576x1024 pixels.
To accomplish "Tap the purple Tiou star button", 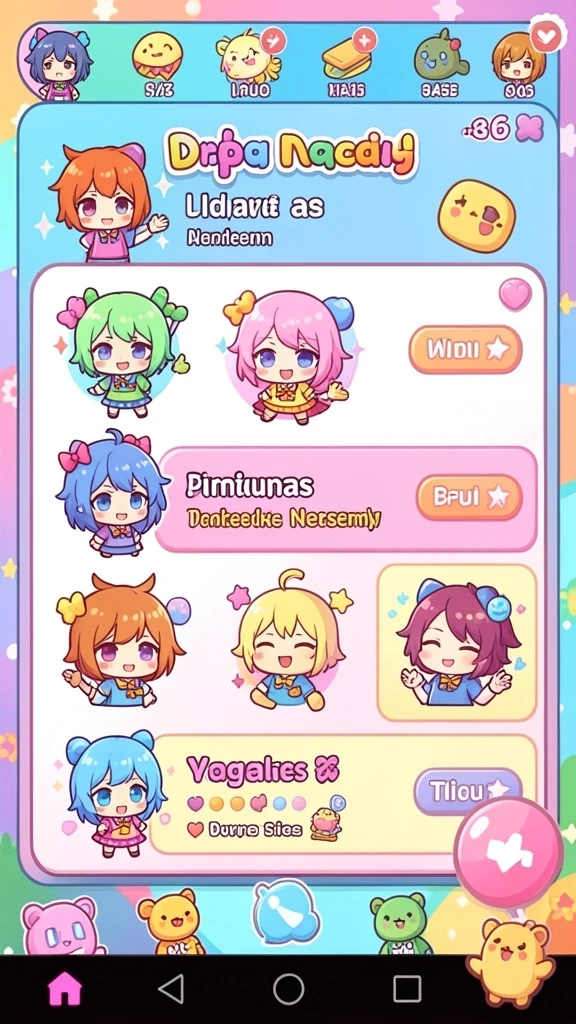I will 468,791.
